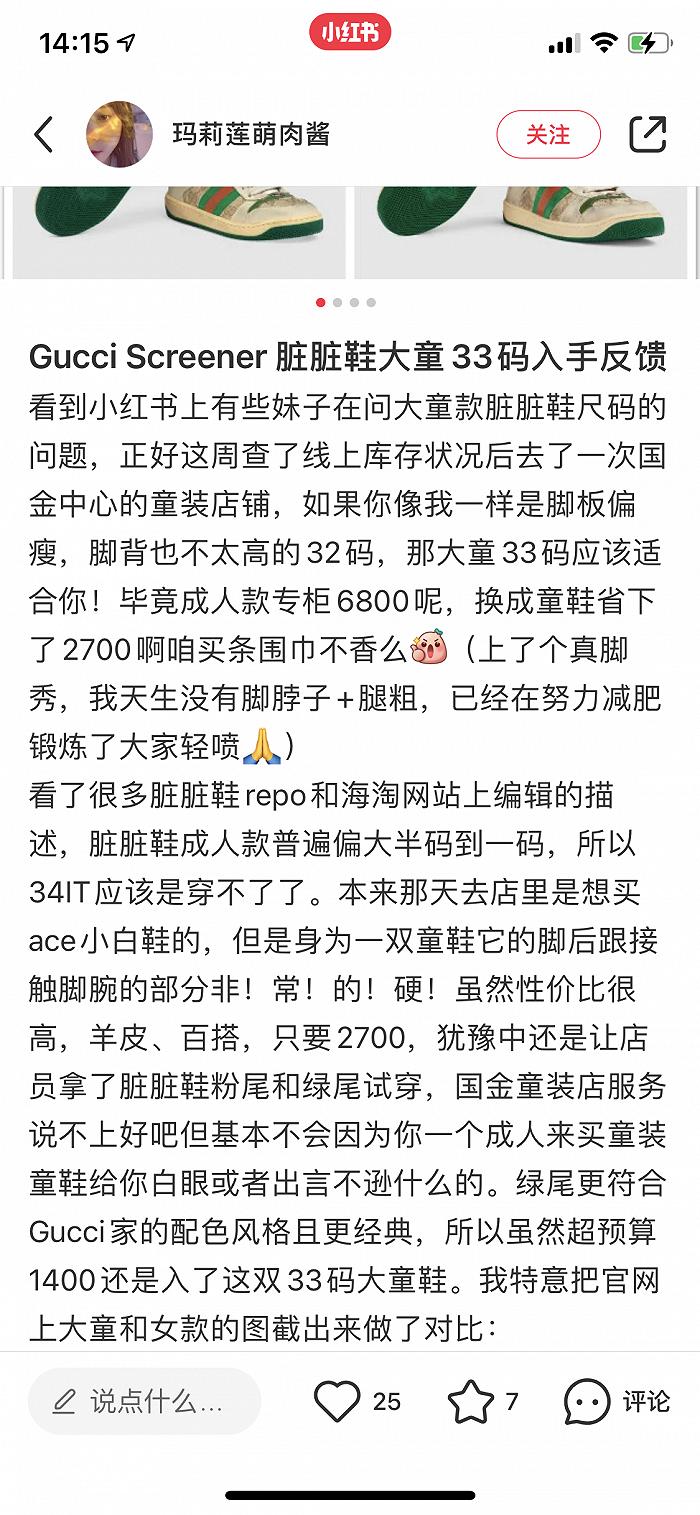Save this post with the star icon

[470, 1401]
